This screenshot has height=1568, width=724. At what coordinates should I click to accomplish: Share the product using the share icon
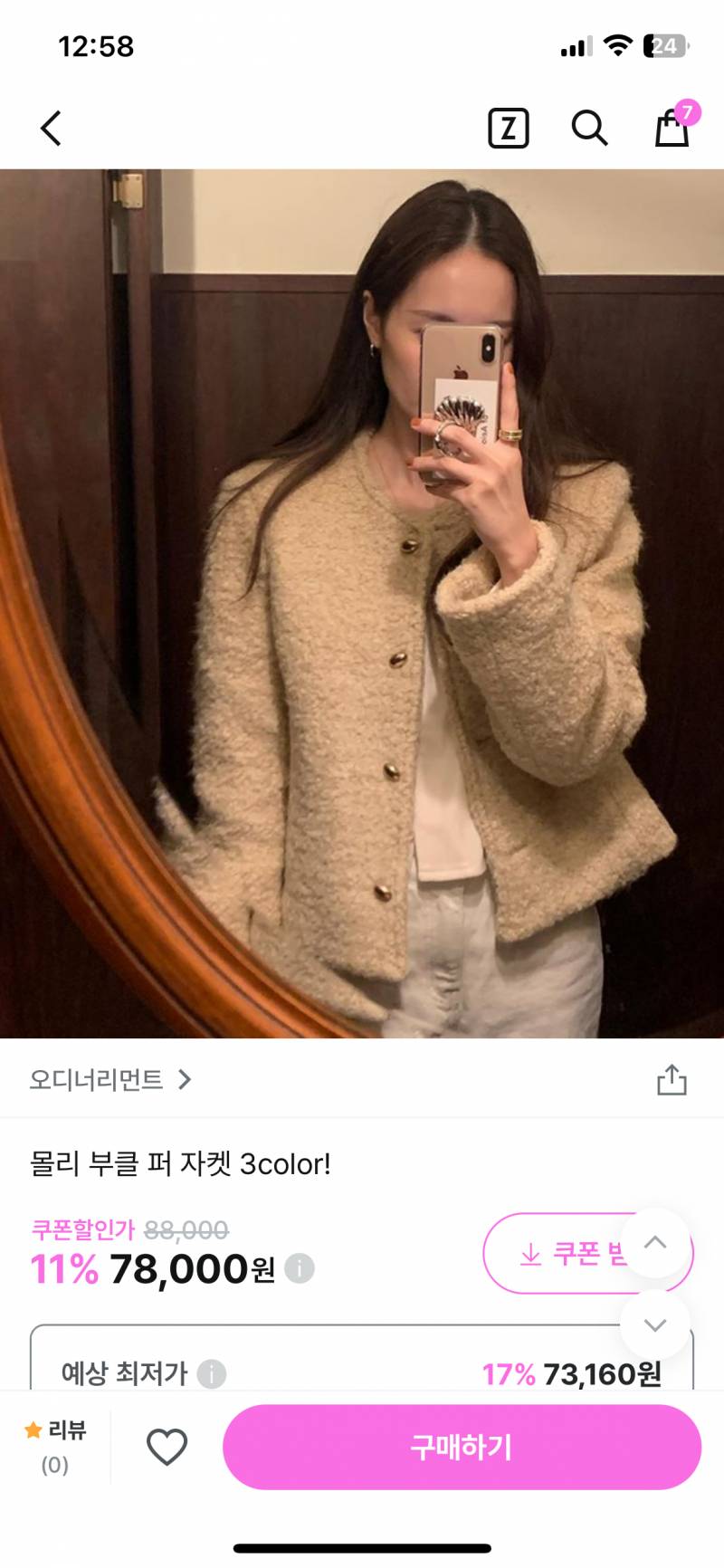(671, 1079)
